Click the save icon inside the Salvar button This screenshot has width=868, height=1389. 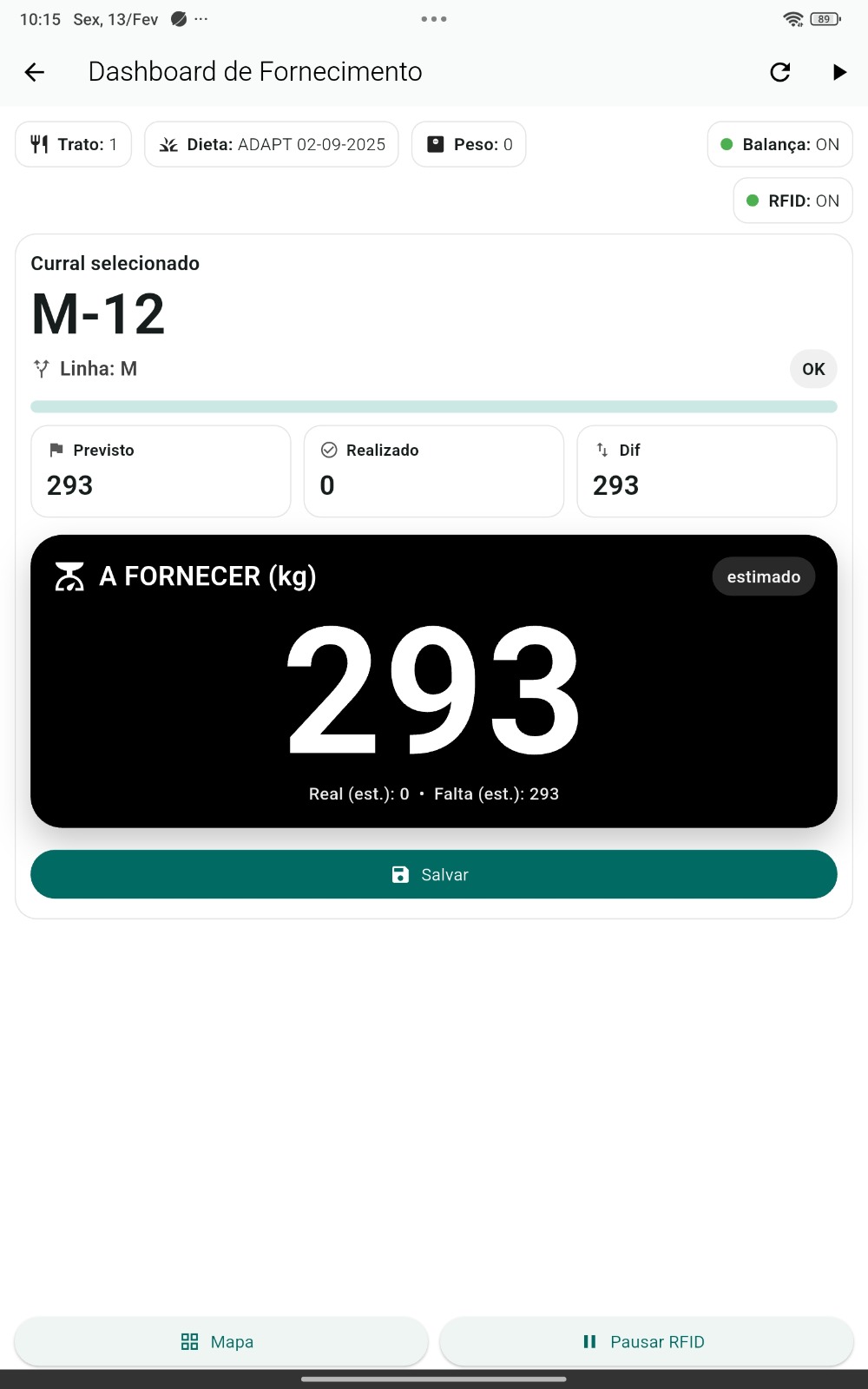click(400, 875)
